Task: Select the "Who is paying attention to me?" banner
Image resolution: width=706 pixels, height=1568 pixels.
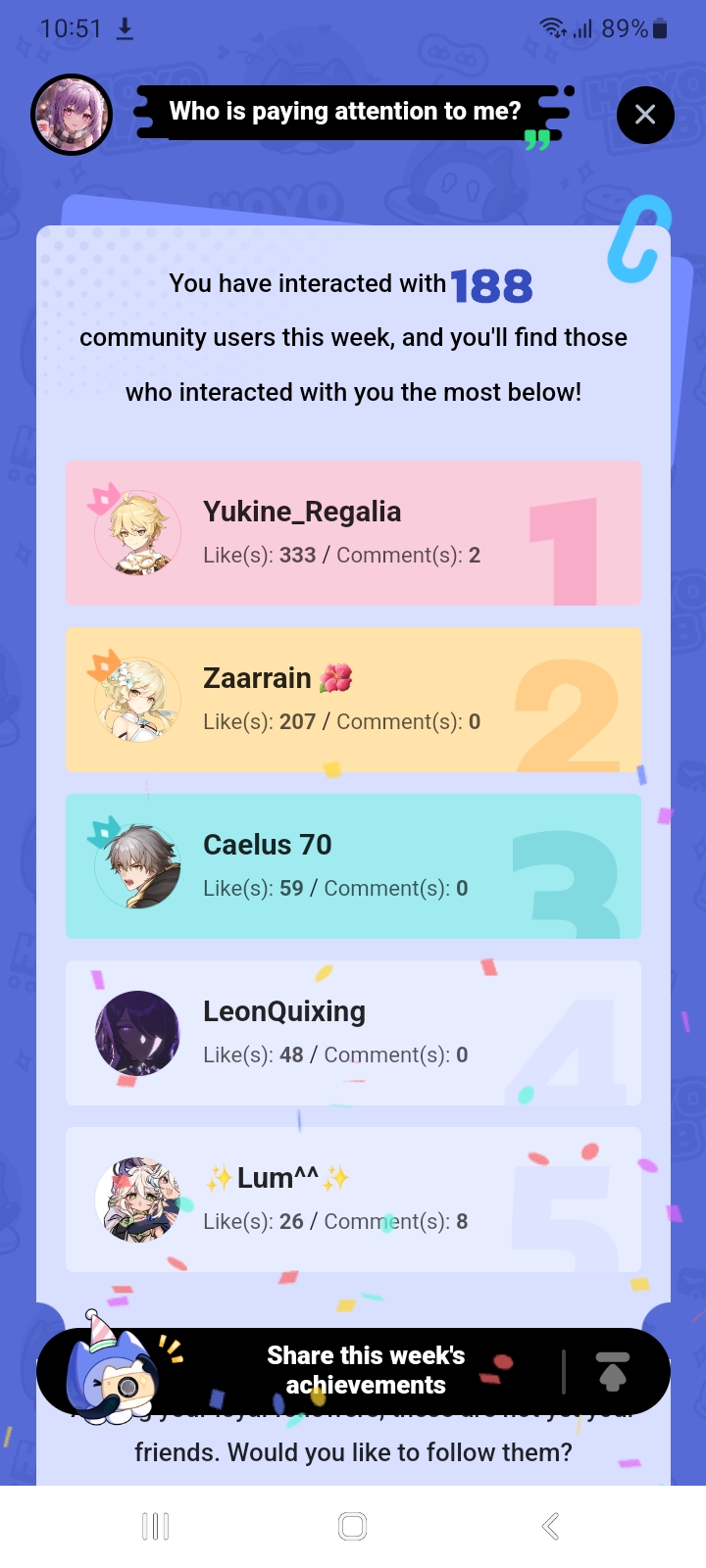Action: click(x=345, y=111)
